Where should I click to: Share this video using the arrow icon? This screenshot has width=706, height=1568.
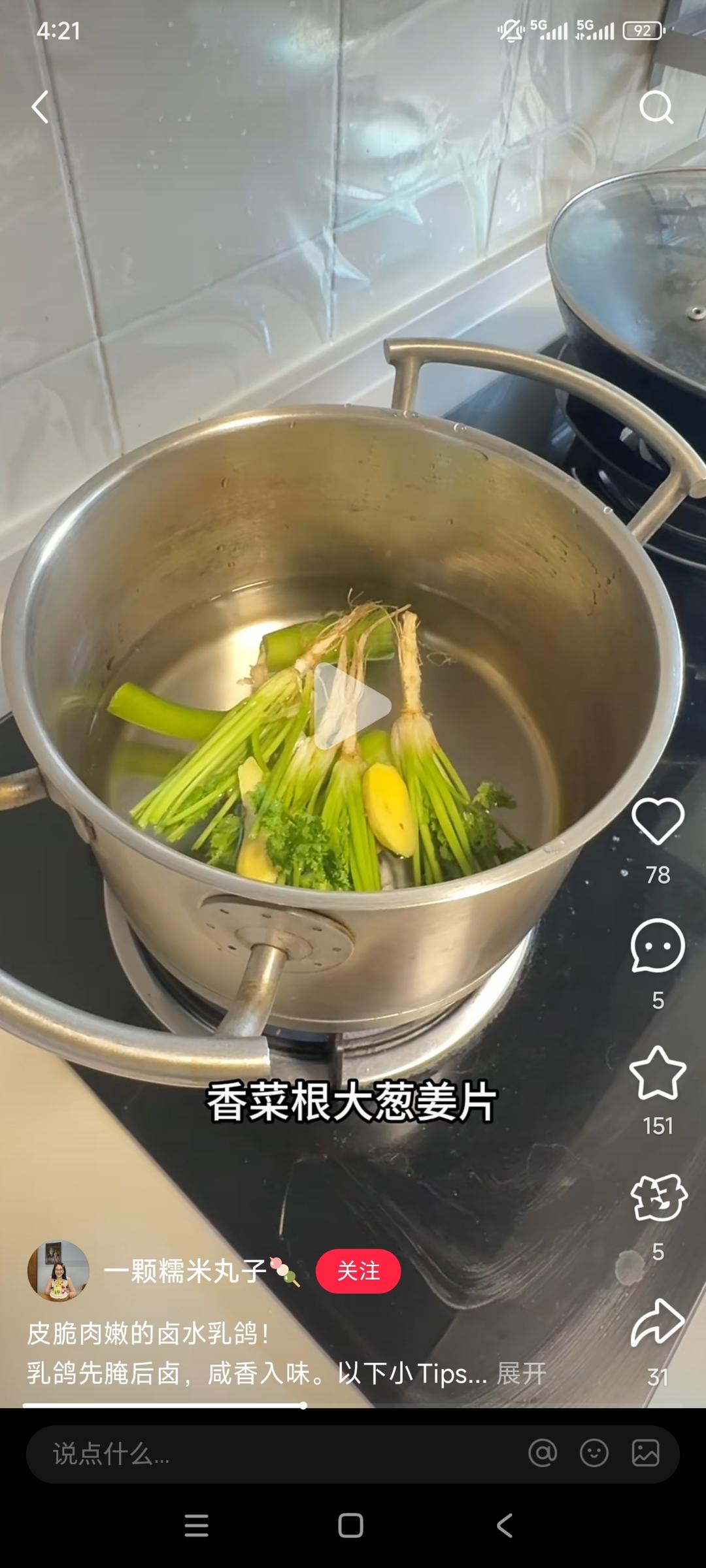658,1324
